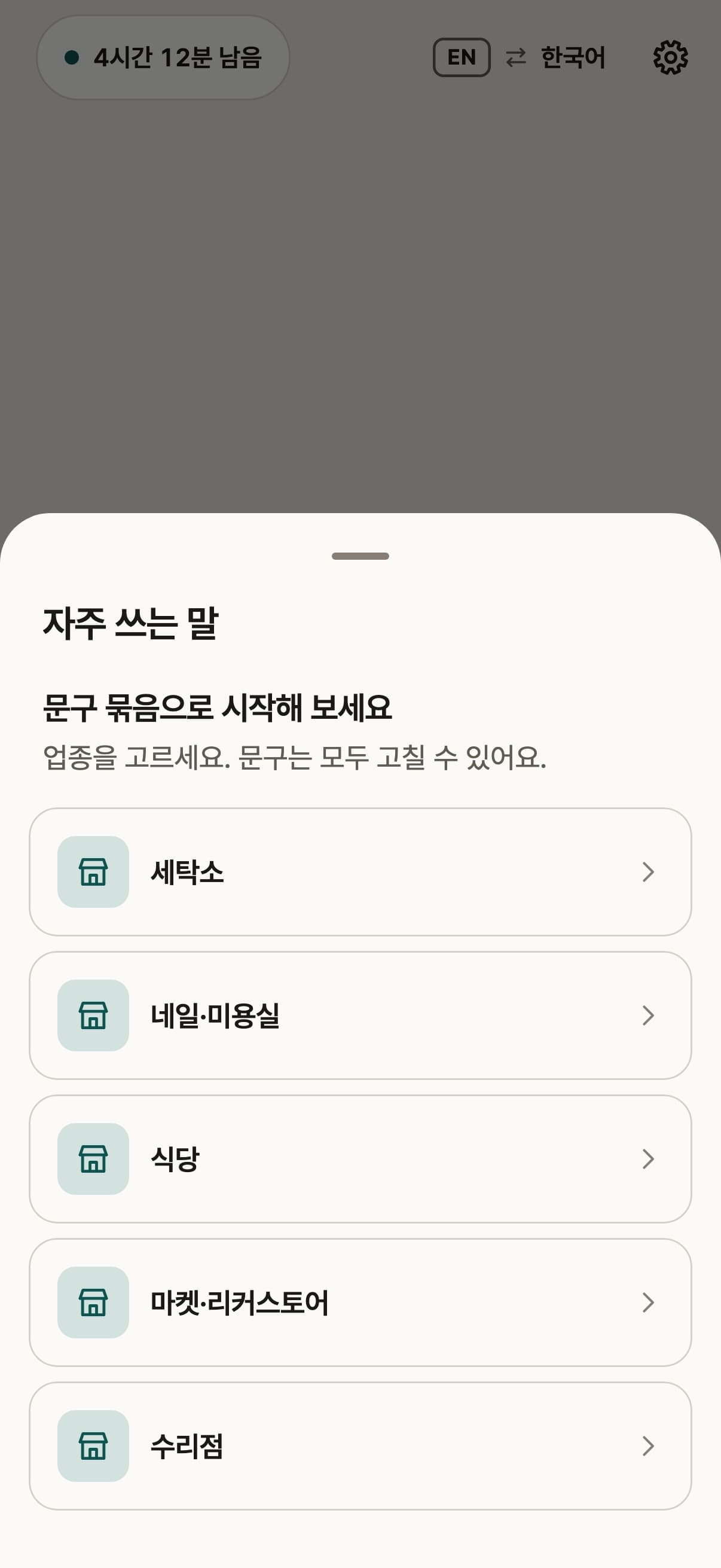Open the settings gear icon
The width and height of the screenshot is (721, 1568).
pos(670,58)
